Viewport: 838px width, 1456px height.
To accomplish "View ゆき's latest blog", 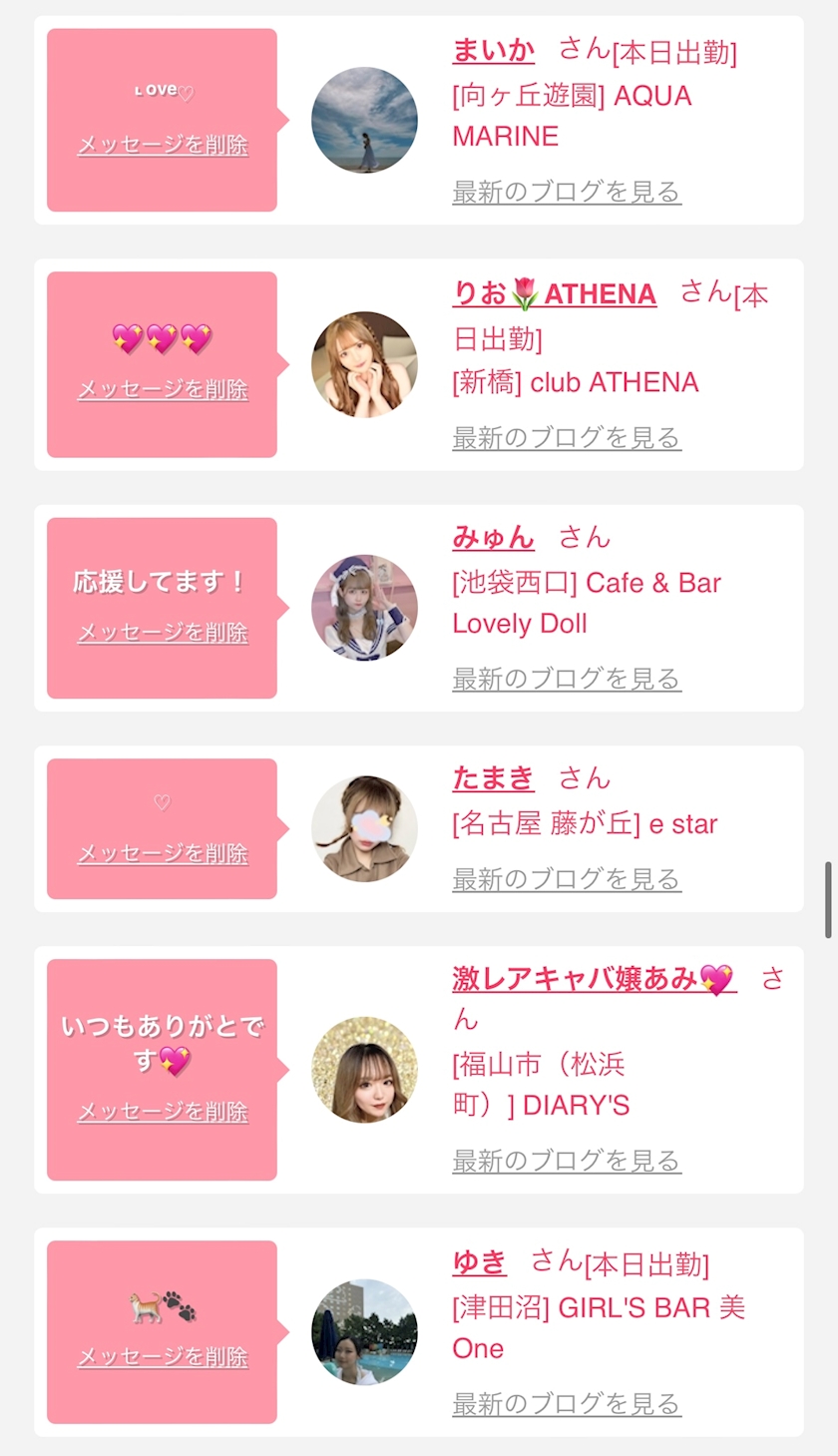I will coord(566,1404).
